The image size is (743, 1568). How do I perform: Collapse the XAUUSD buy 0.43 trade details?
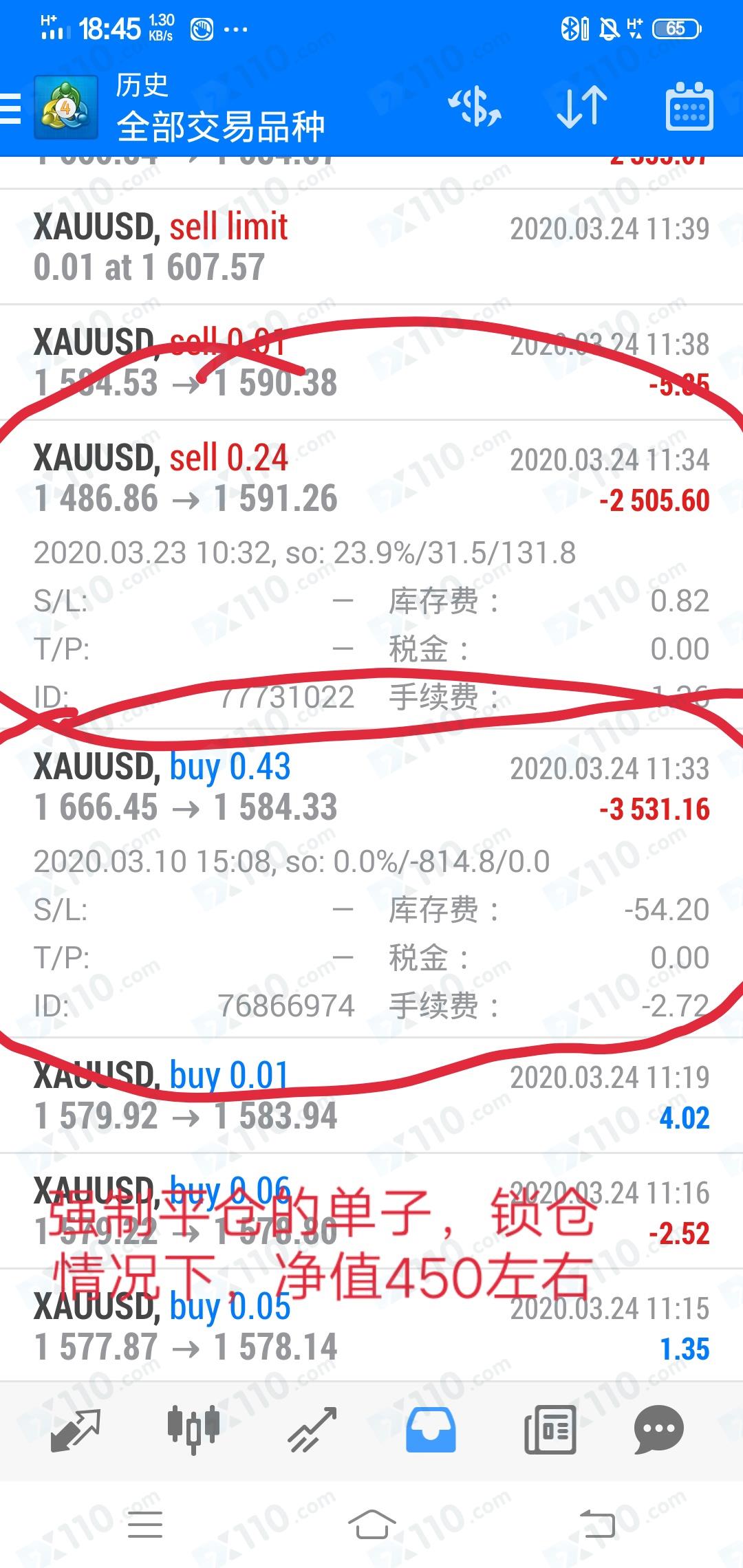[x=371, y=883]
